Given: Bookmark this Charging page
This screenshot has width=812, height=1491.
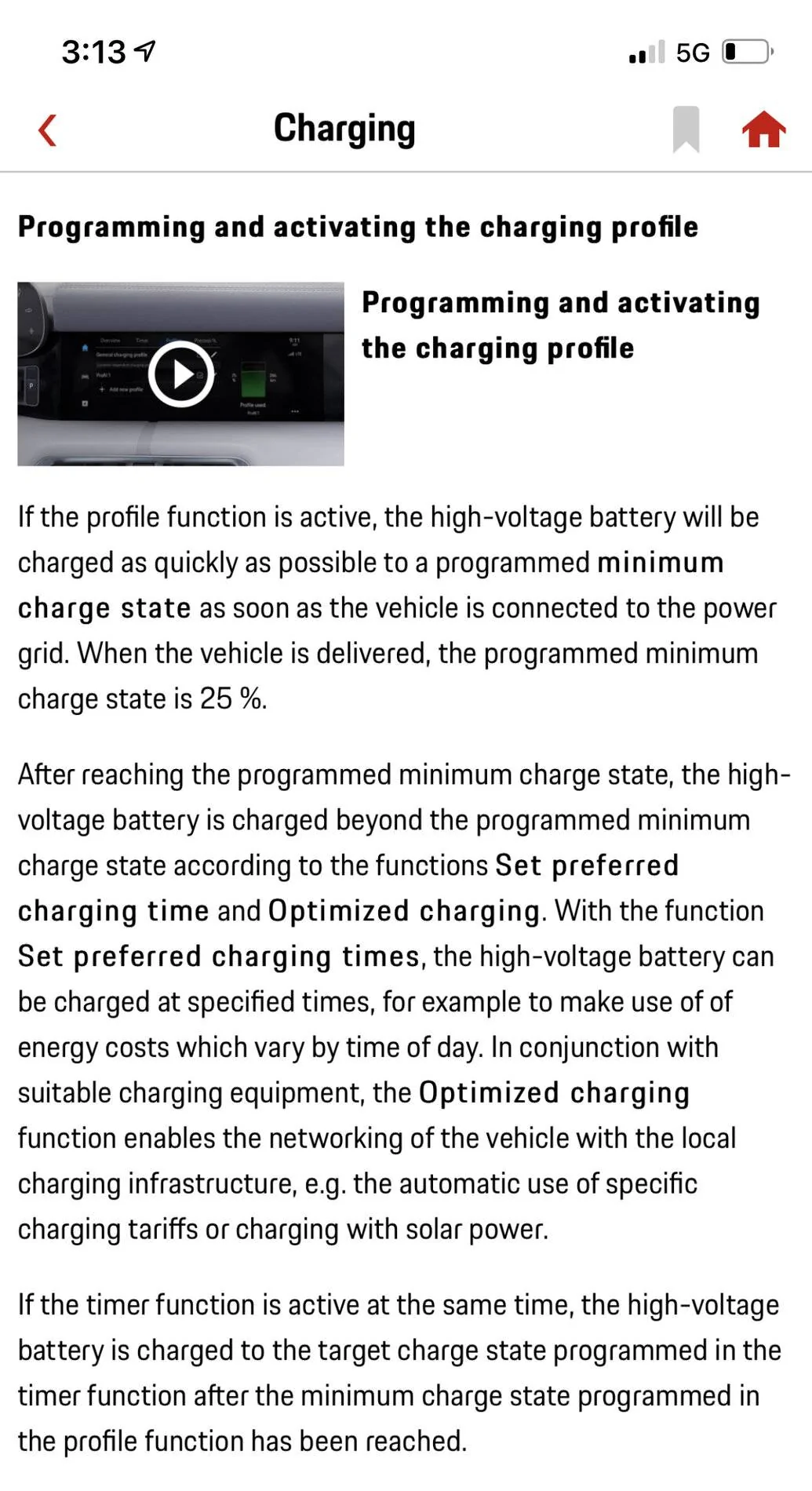Looking at the screenshot, I should (686, 129).
